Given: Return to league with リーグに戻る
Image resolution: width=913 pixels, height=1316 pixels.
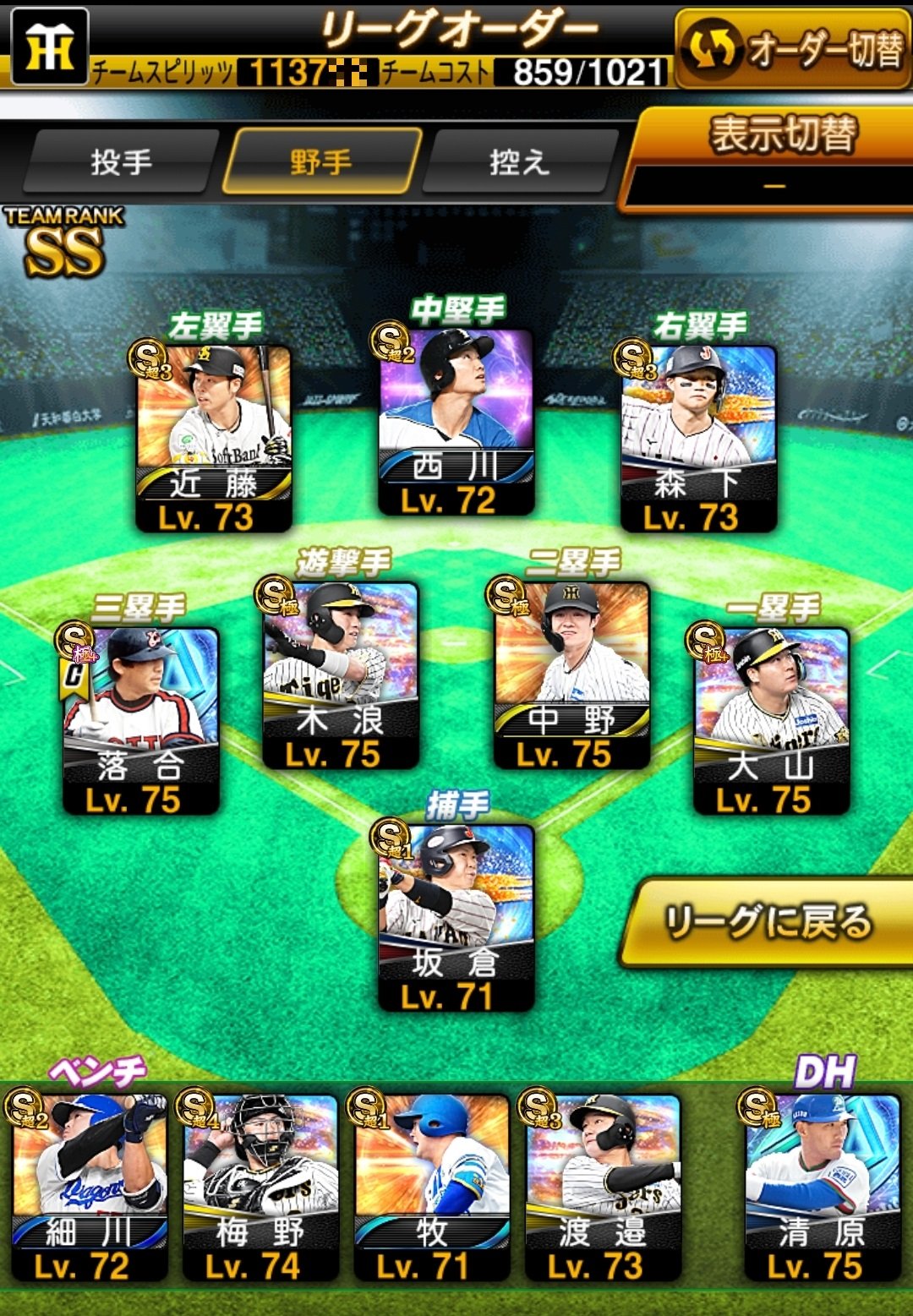Looking at the screenshot, I should [x=768, y=922].
